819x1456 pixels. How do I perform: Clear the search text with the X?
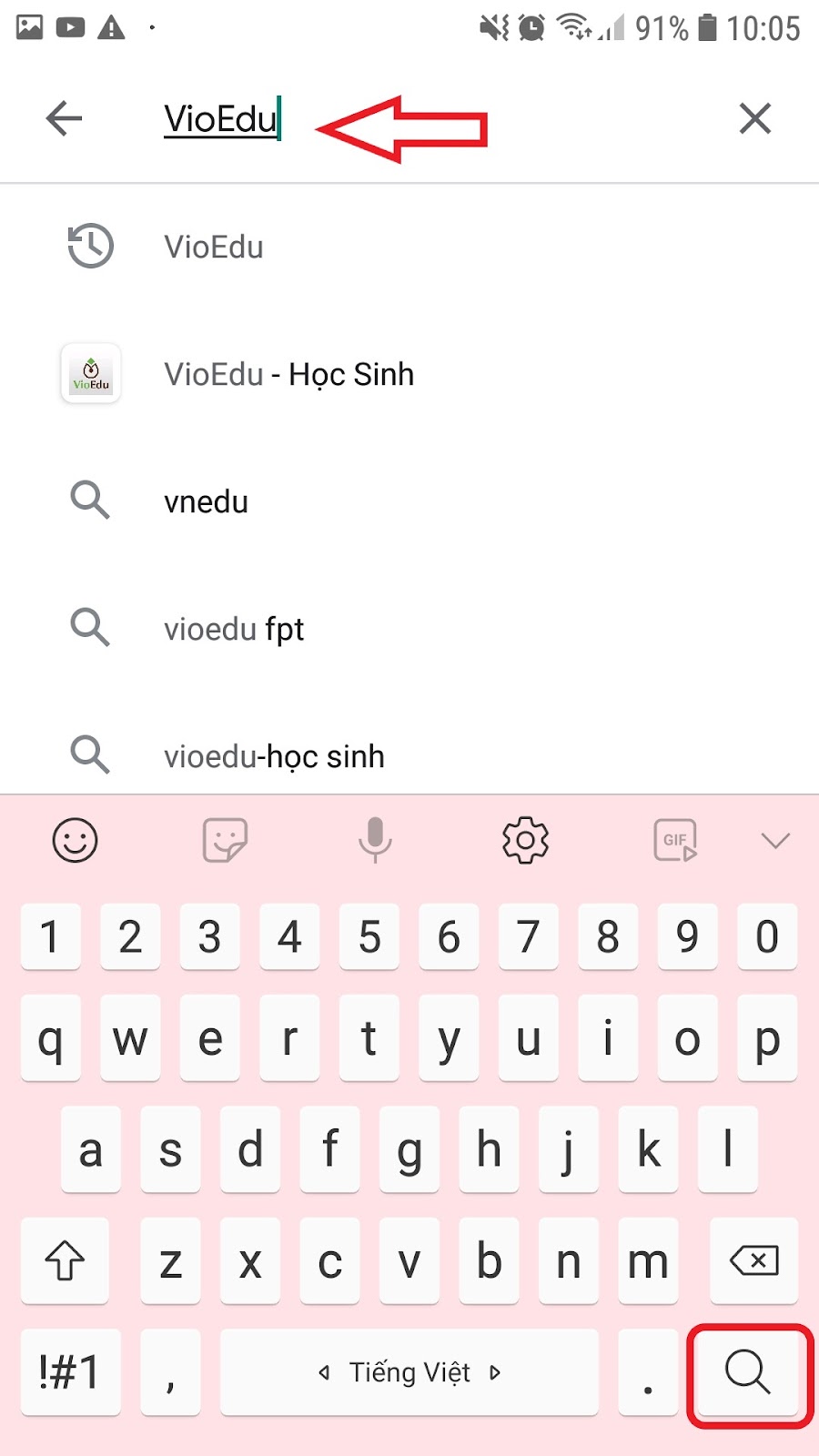click(755, 118)
